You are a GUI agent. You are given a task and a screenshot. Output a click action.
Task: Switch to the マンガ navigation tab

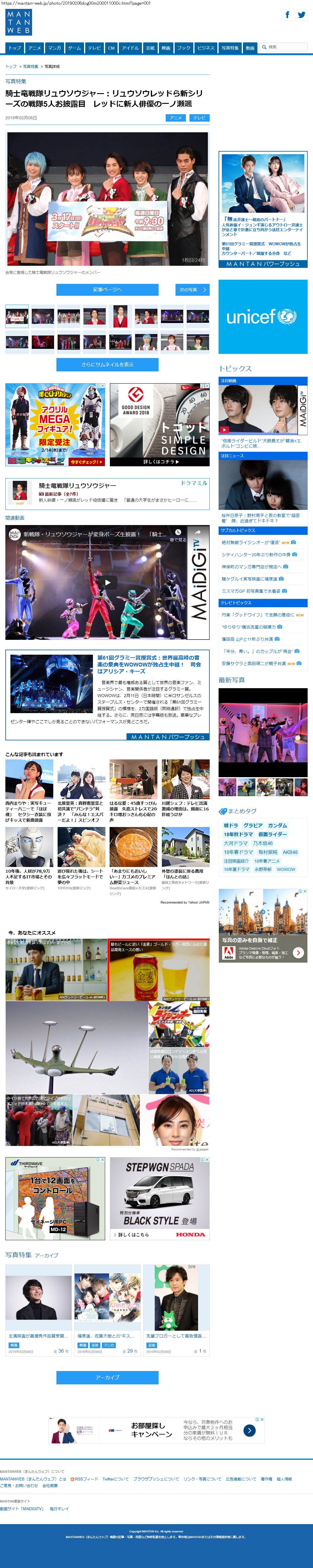pos(55,47)
